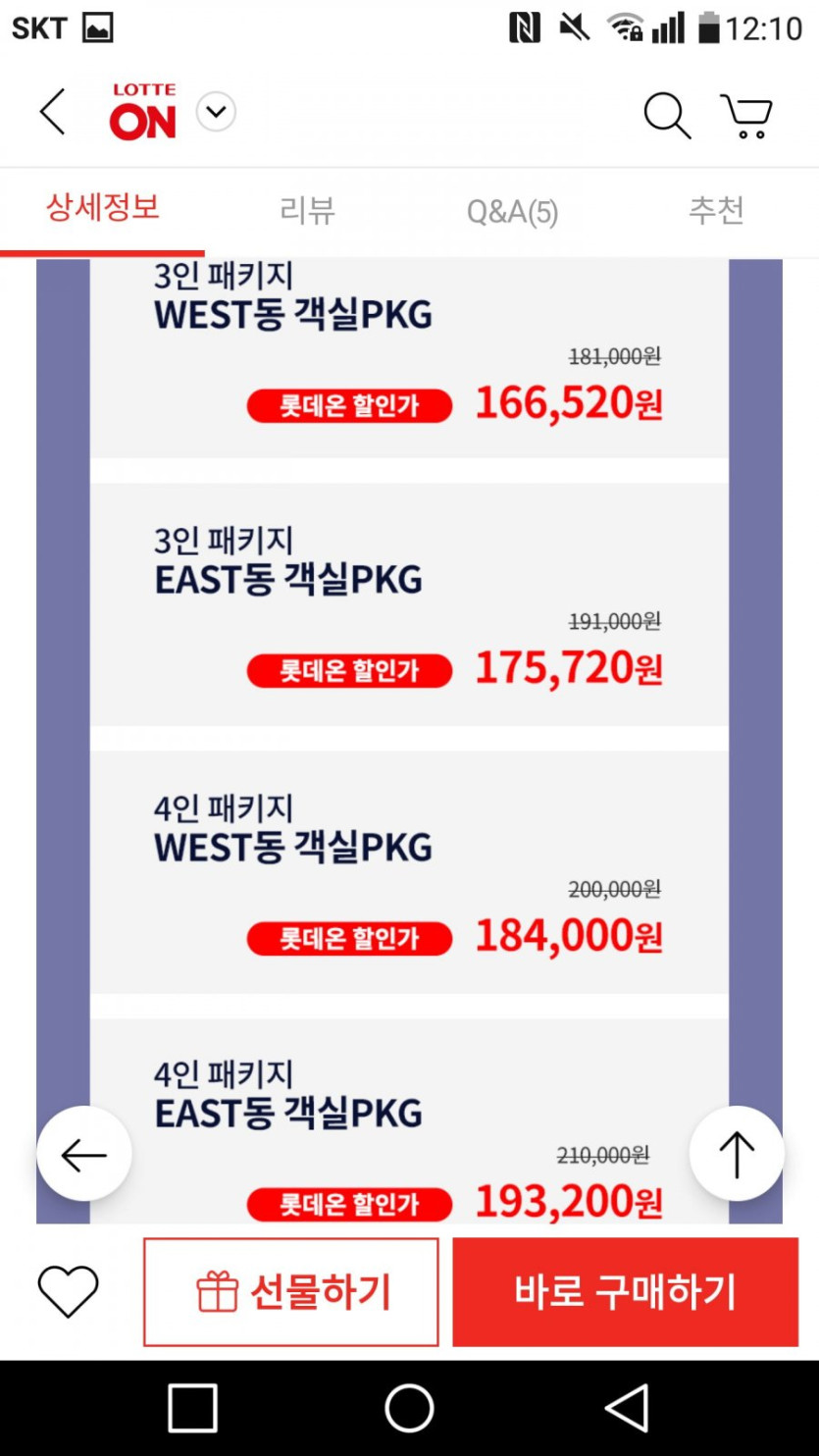Open the search magnifier
Screen dimensions: 819x1456
667,115
